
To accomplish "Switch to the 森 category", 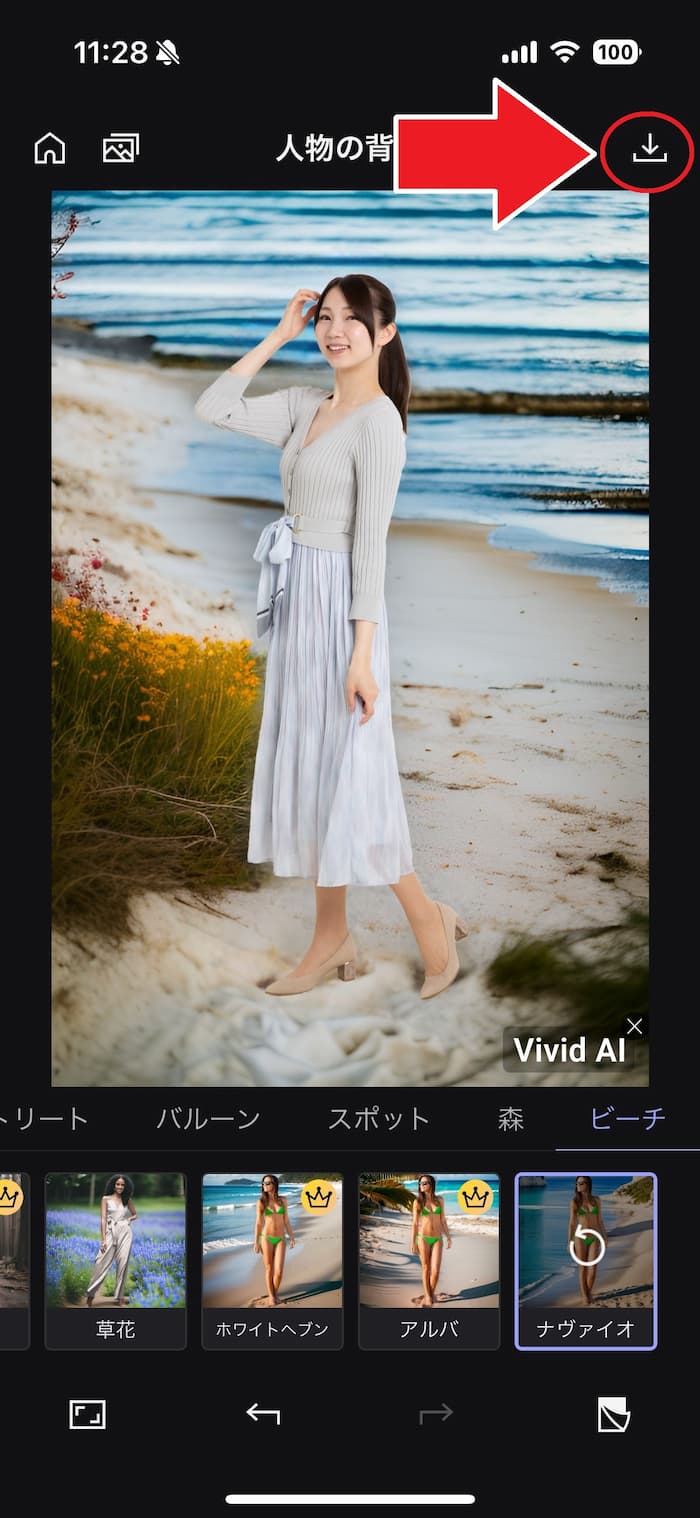I will 511,1118.
